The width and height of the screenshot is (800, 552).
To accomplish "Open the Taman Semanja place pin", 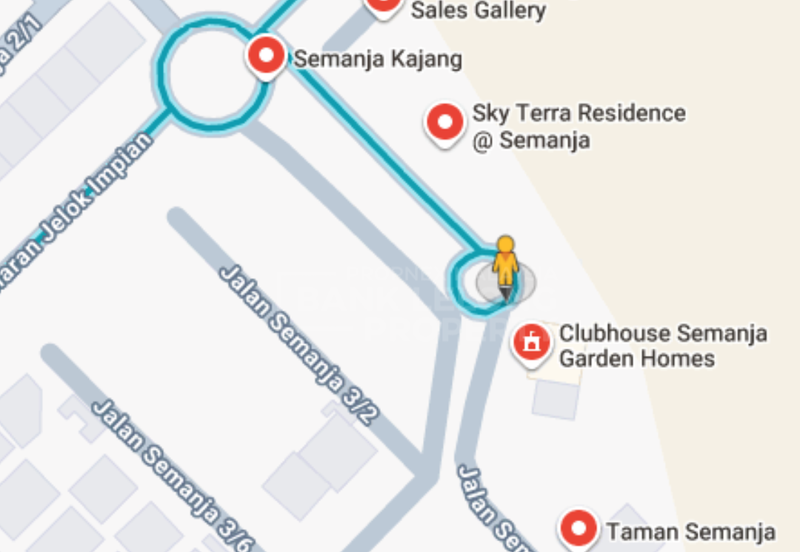I will [x=579, y=529].
